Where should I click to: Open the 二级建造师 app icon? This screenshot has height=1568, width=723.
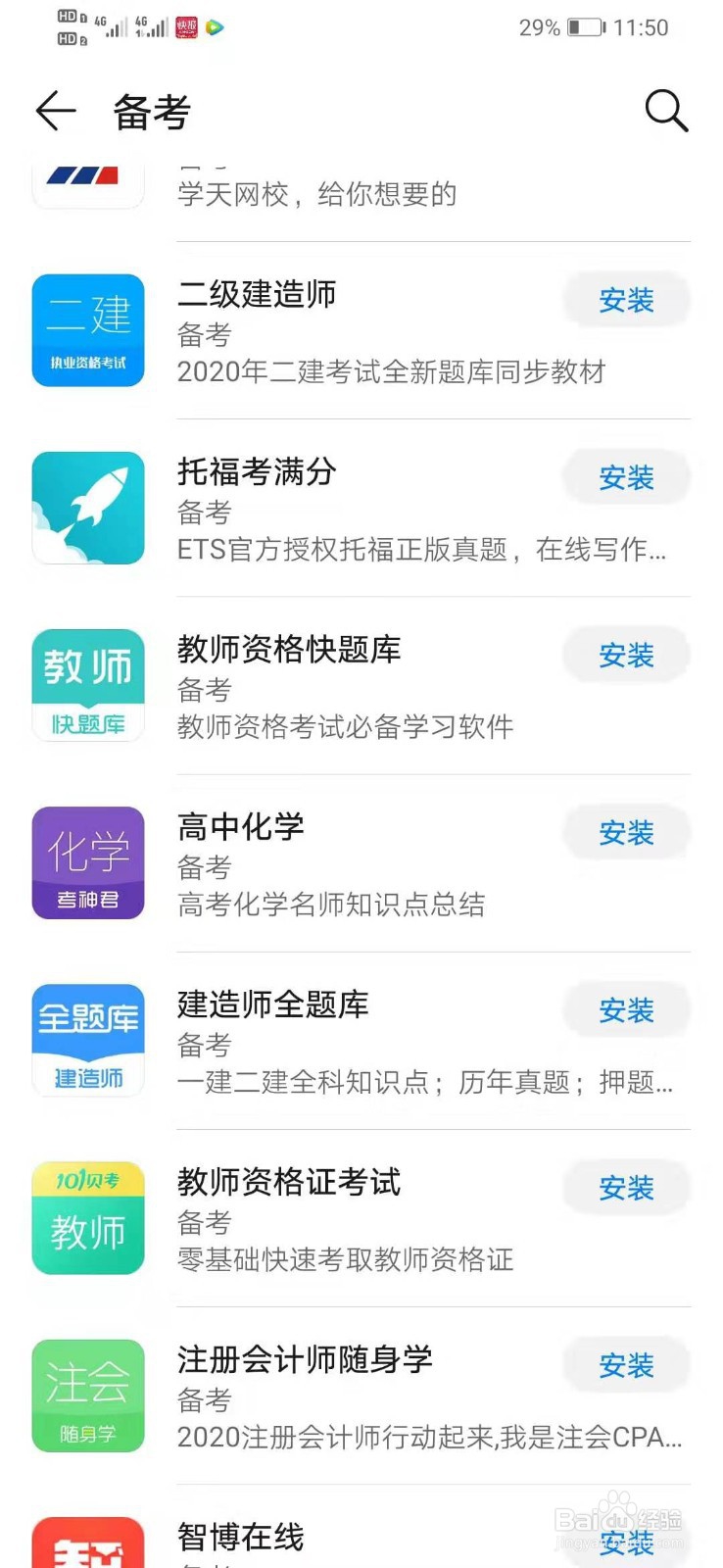coord(88,329)
